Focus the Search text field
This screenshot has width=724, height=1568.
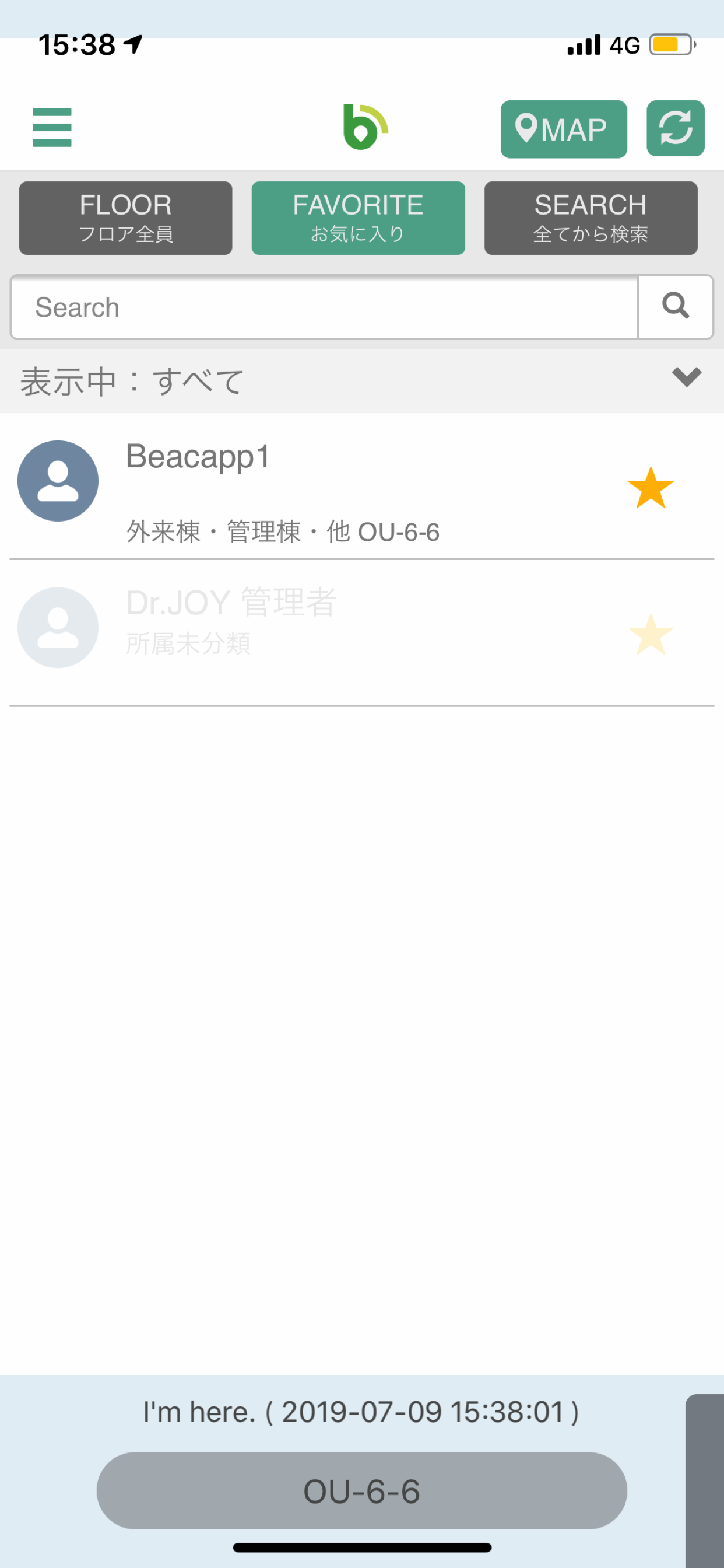[324, 307]
